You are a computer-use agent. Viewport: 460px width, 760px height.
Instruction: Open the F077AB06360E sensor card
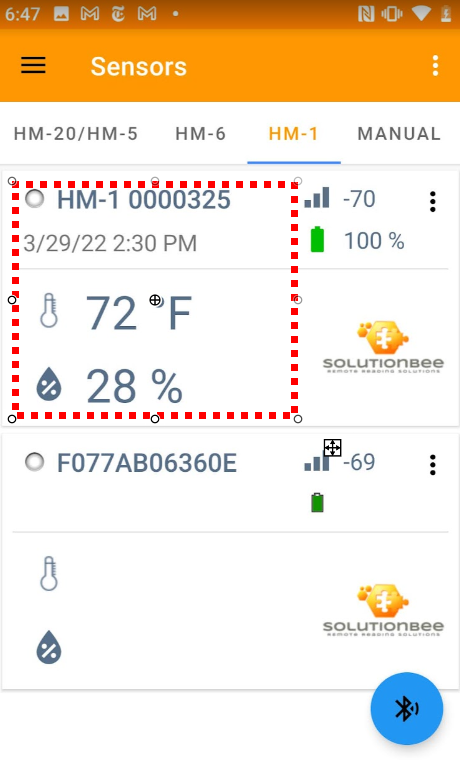[x=230, y=561]
